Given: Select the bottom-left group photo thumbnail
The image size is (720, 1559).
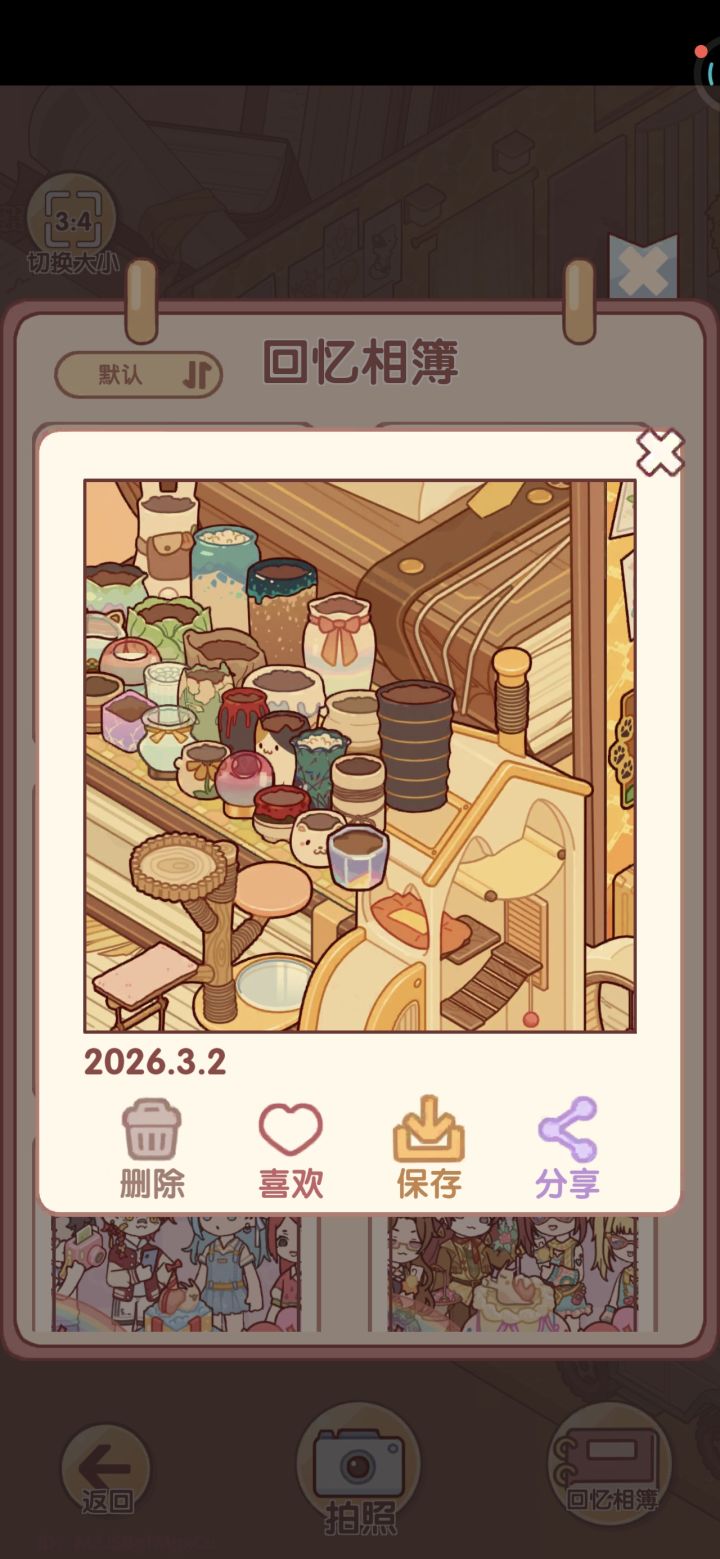Looking at the screenshot, I should coord(180,1280).
